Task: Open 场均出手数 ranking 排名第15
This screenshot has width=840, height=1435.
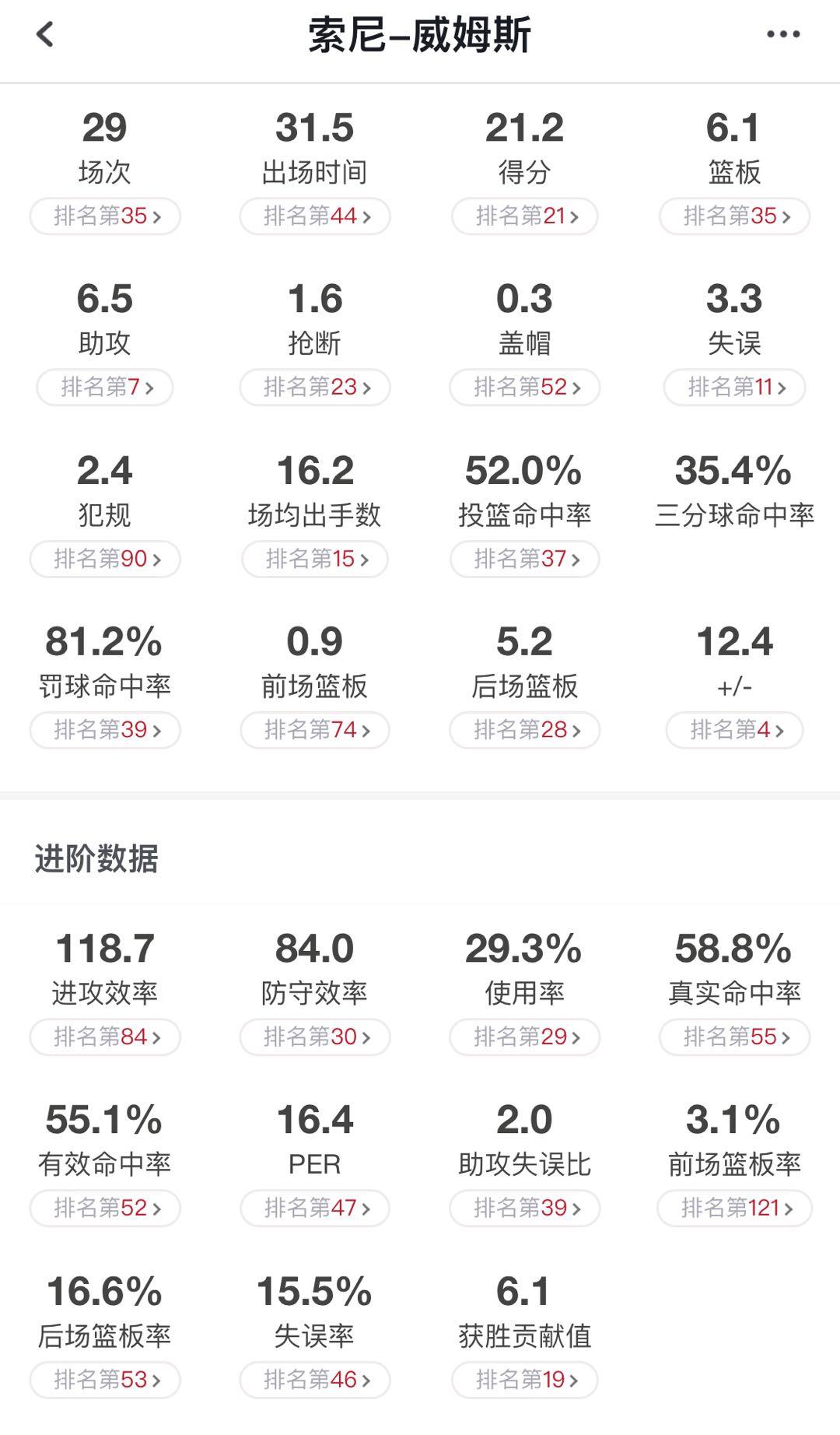Action: (315, 559)
